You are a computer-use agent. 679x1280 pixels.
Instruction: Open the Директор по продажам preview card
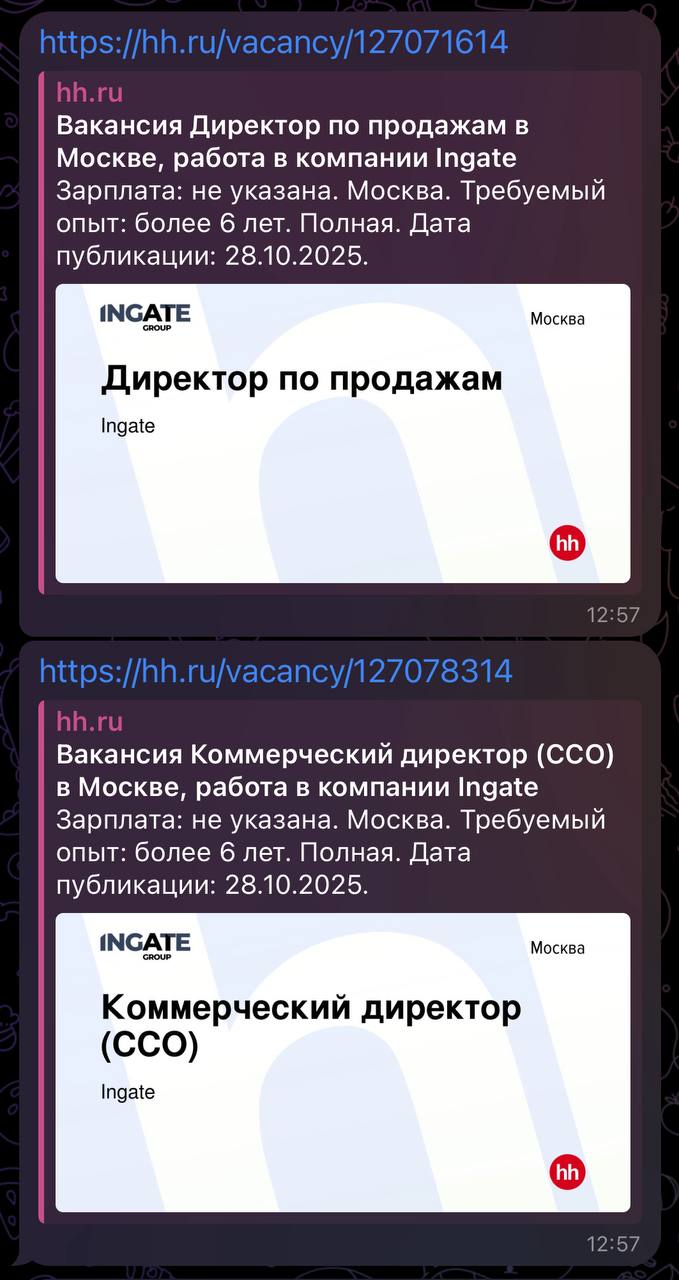pos(342,433)
